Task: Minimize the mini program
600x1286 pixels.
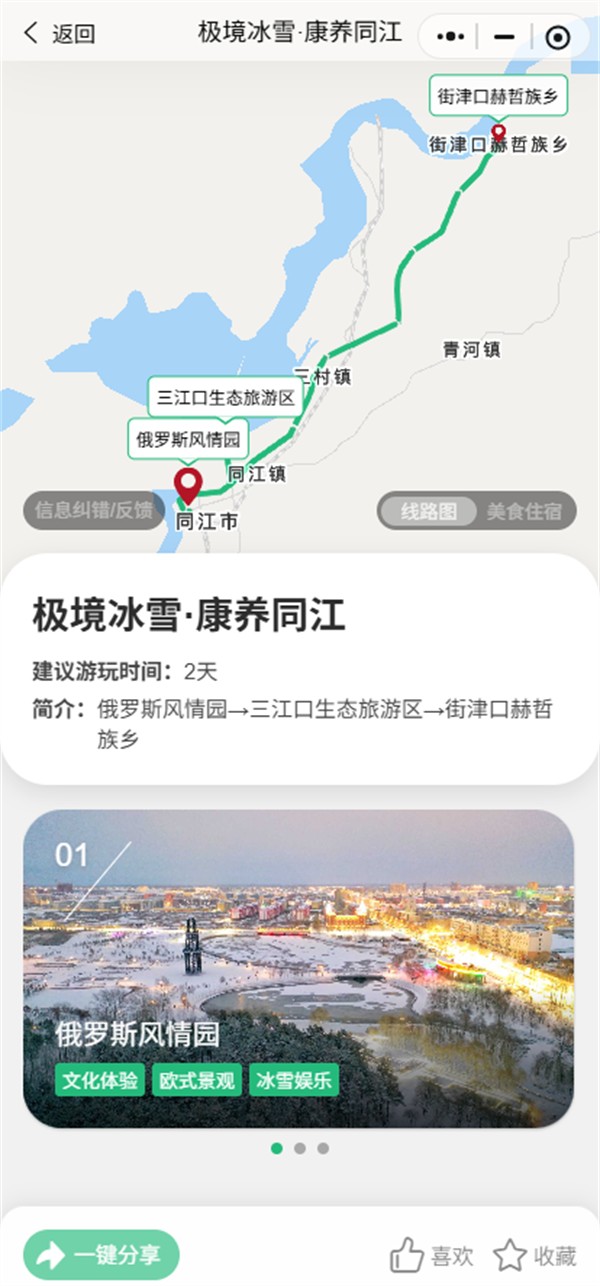Action: pos(505,37)
